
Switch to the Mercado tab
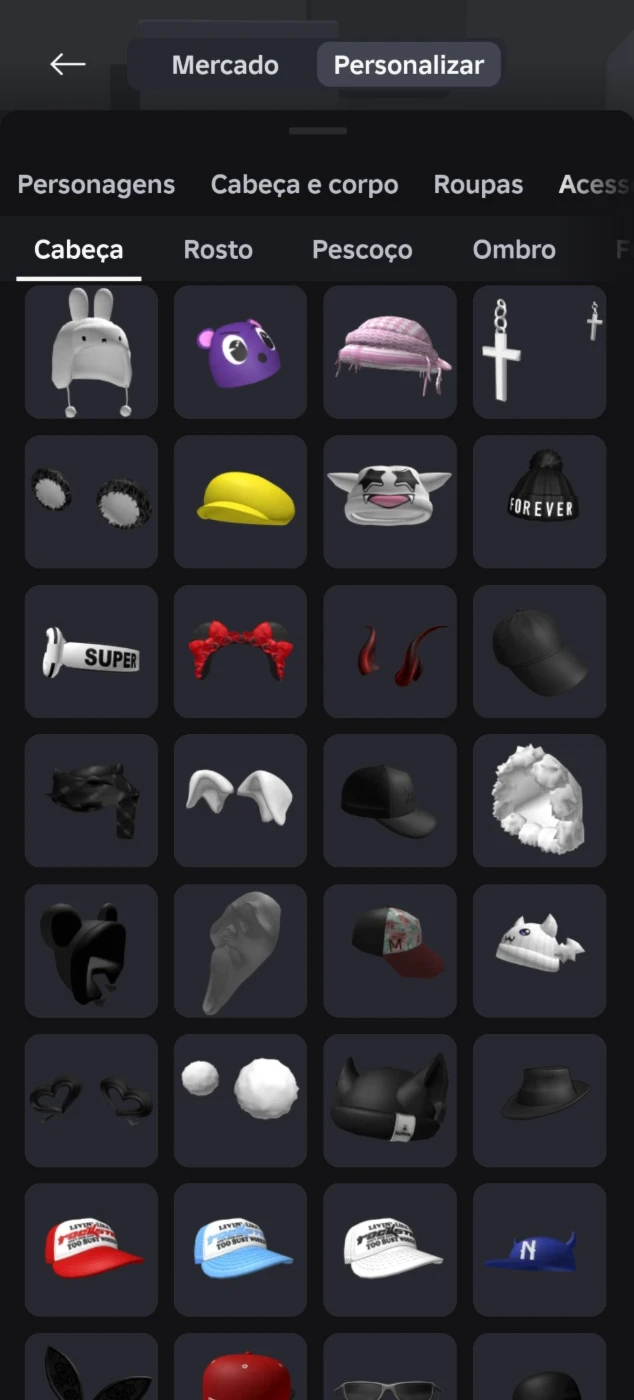(x=225, y=65)
